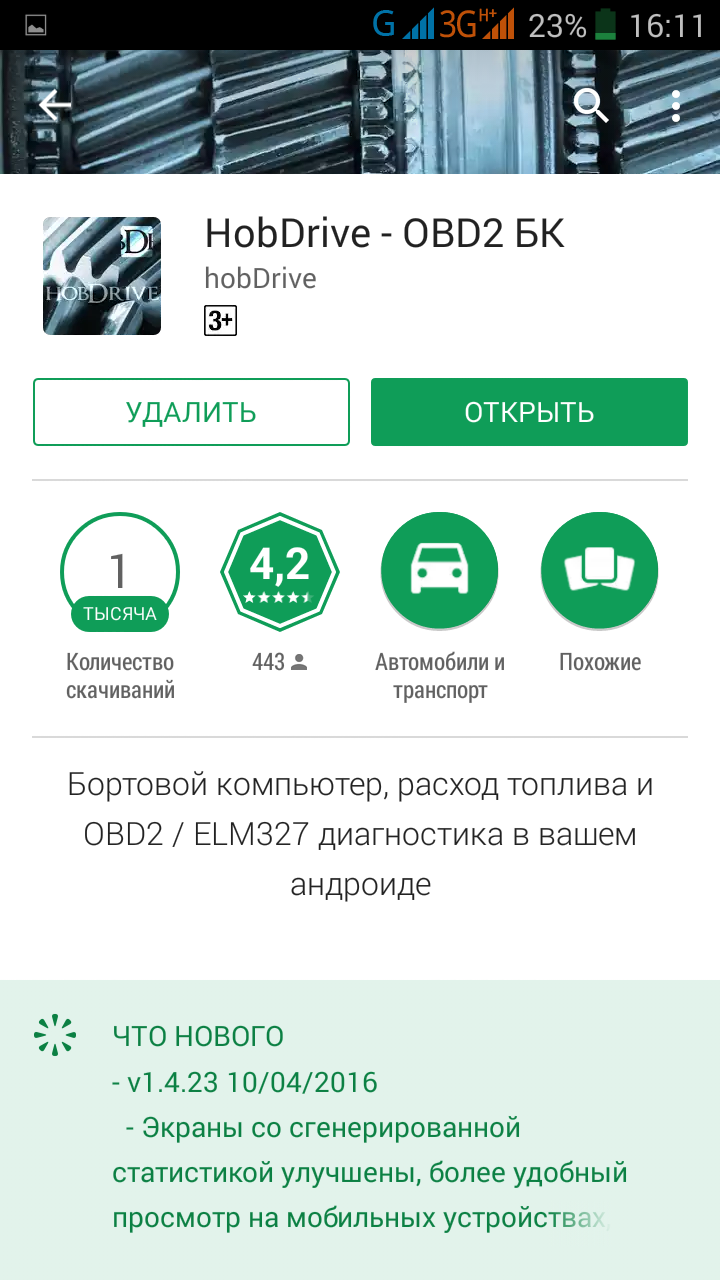Tap the УДАЛИТЬ button to uninstall
720x1280 pixels.
point(191,412)
